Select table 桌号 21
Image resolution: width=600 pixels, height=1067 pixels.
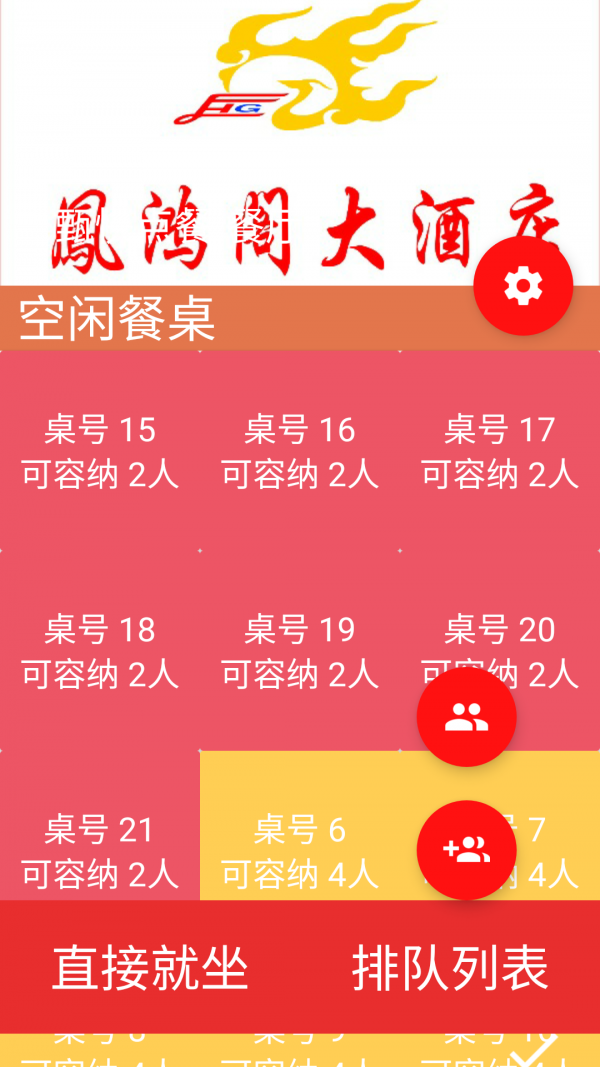click(x=100, y=826)
